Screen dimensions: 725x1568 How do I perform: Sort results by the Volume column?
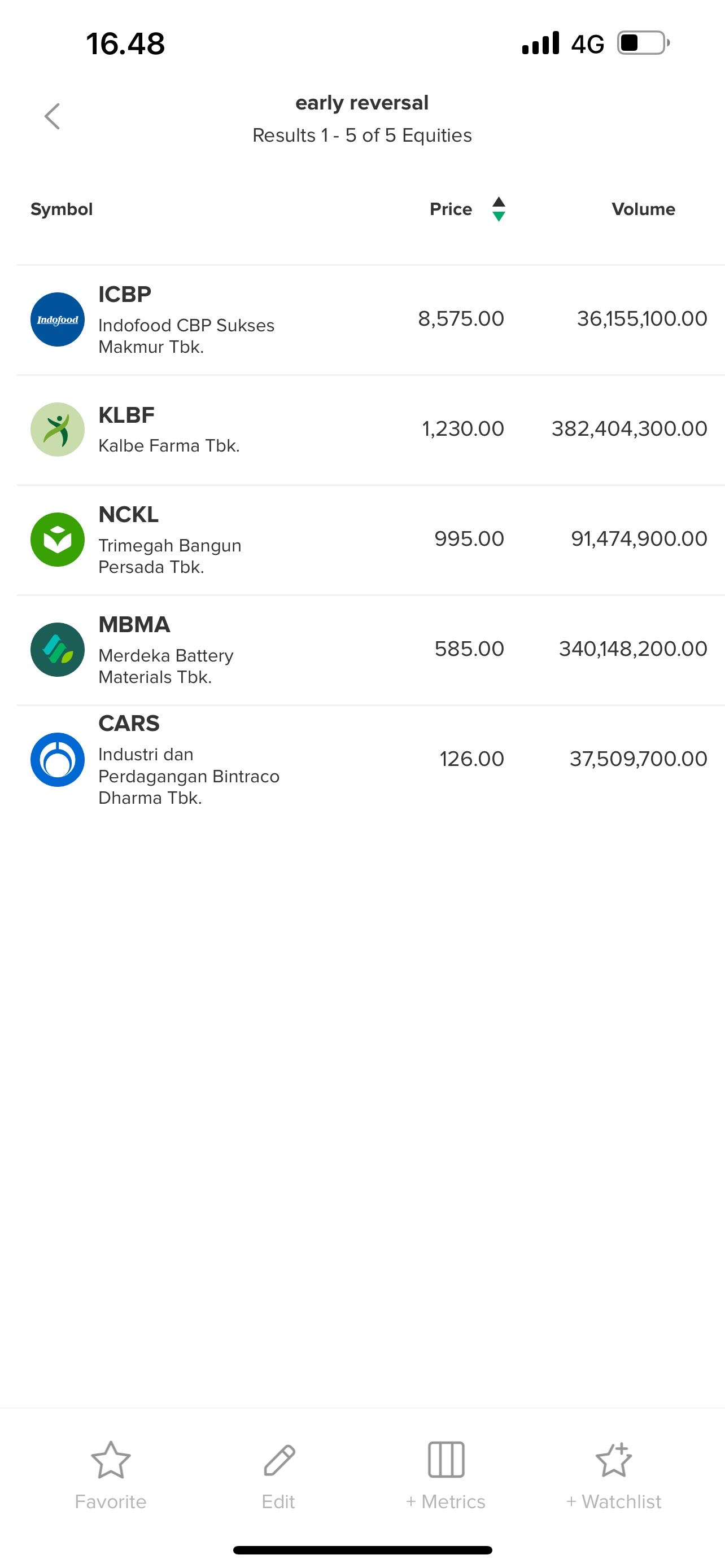[643, 209]
